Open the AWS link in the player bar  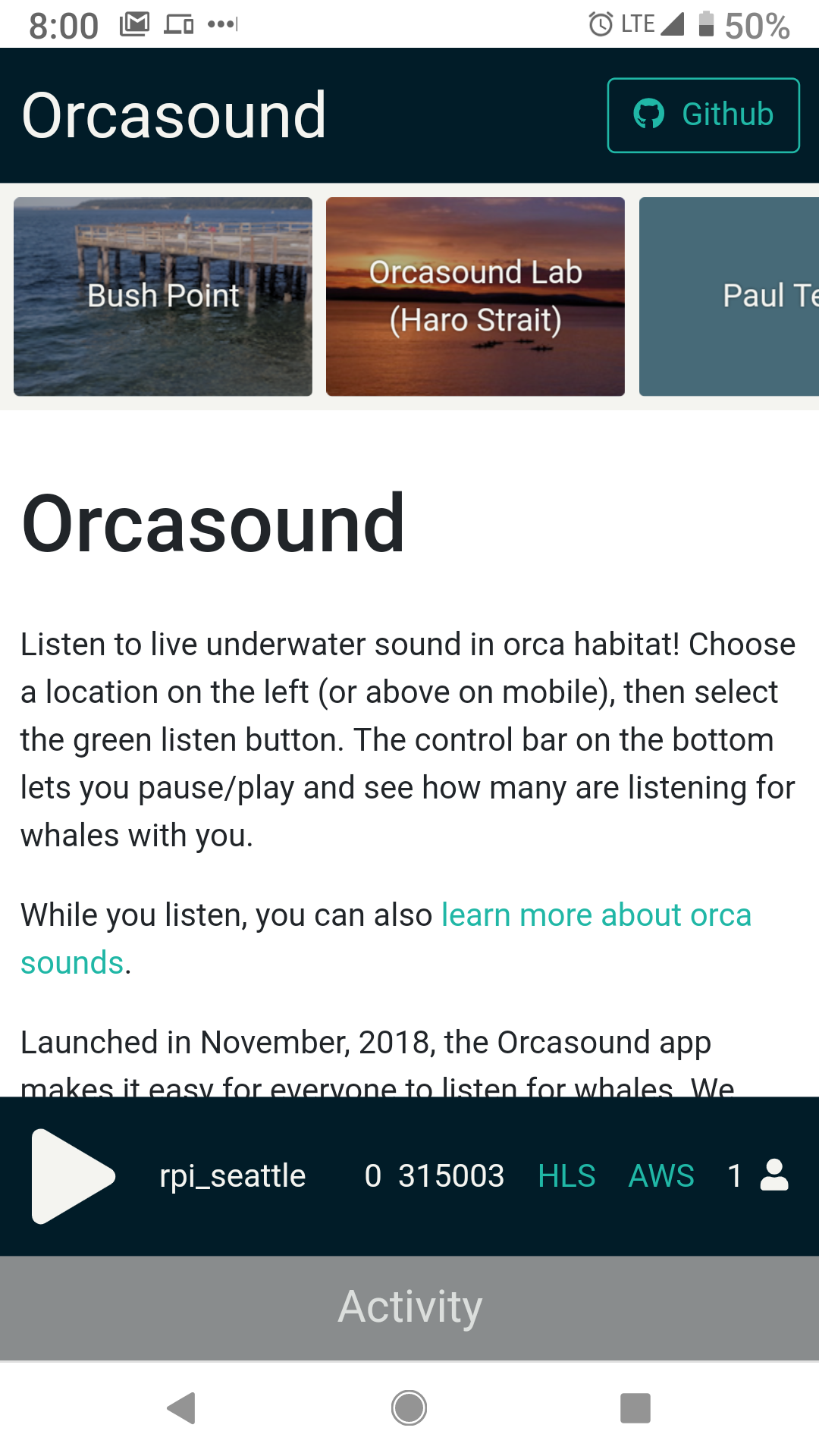(661, 1176)
